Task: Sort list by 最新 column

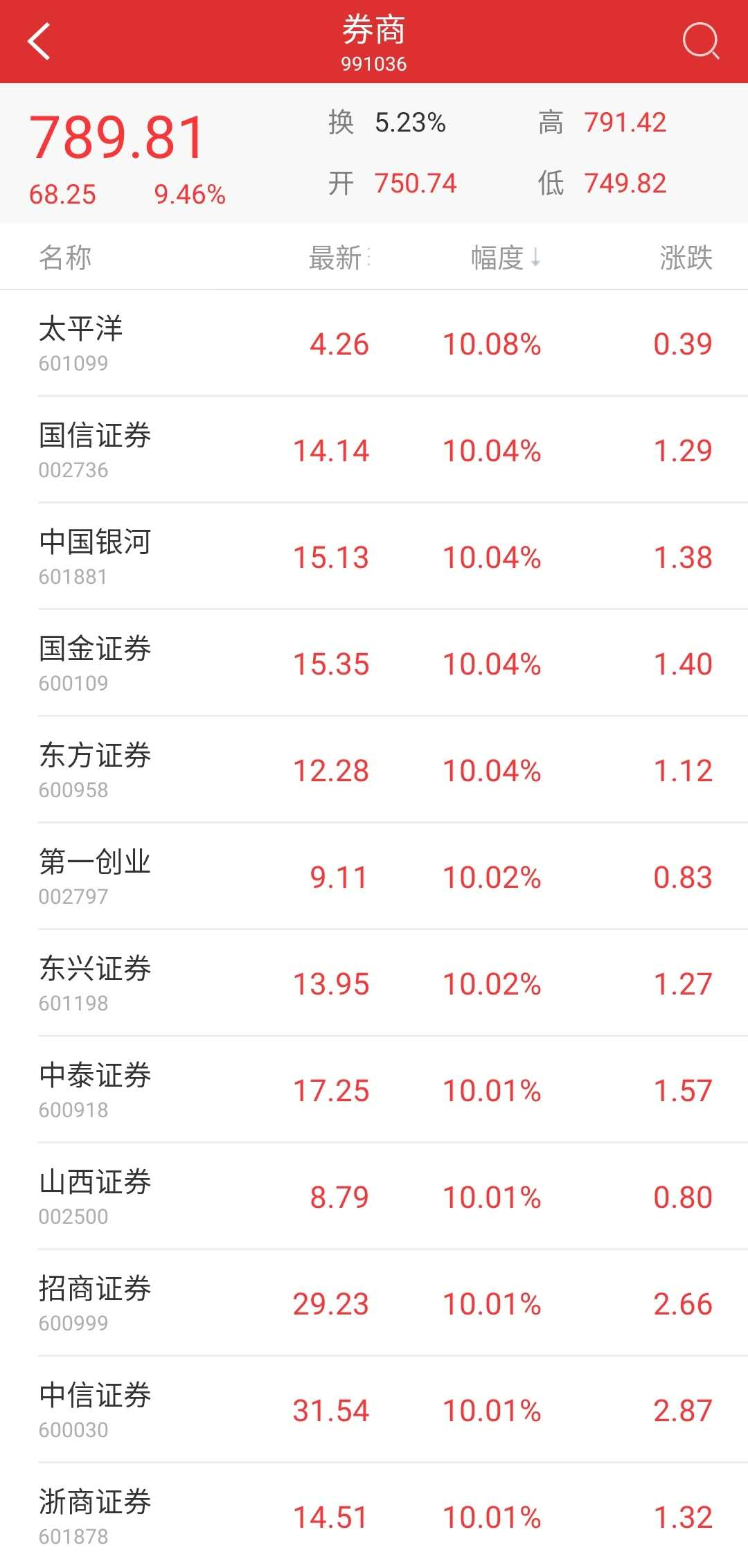Action: click(338, 258)
